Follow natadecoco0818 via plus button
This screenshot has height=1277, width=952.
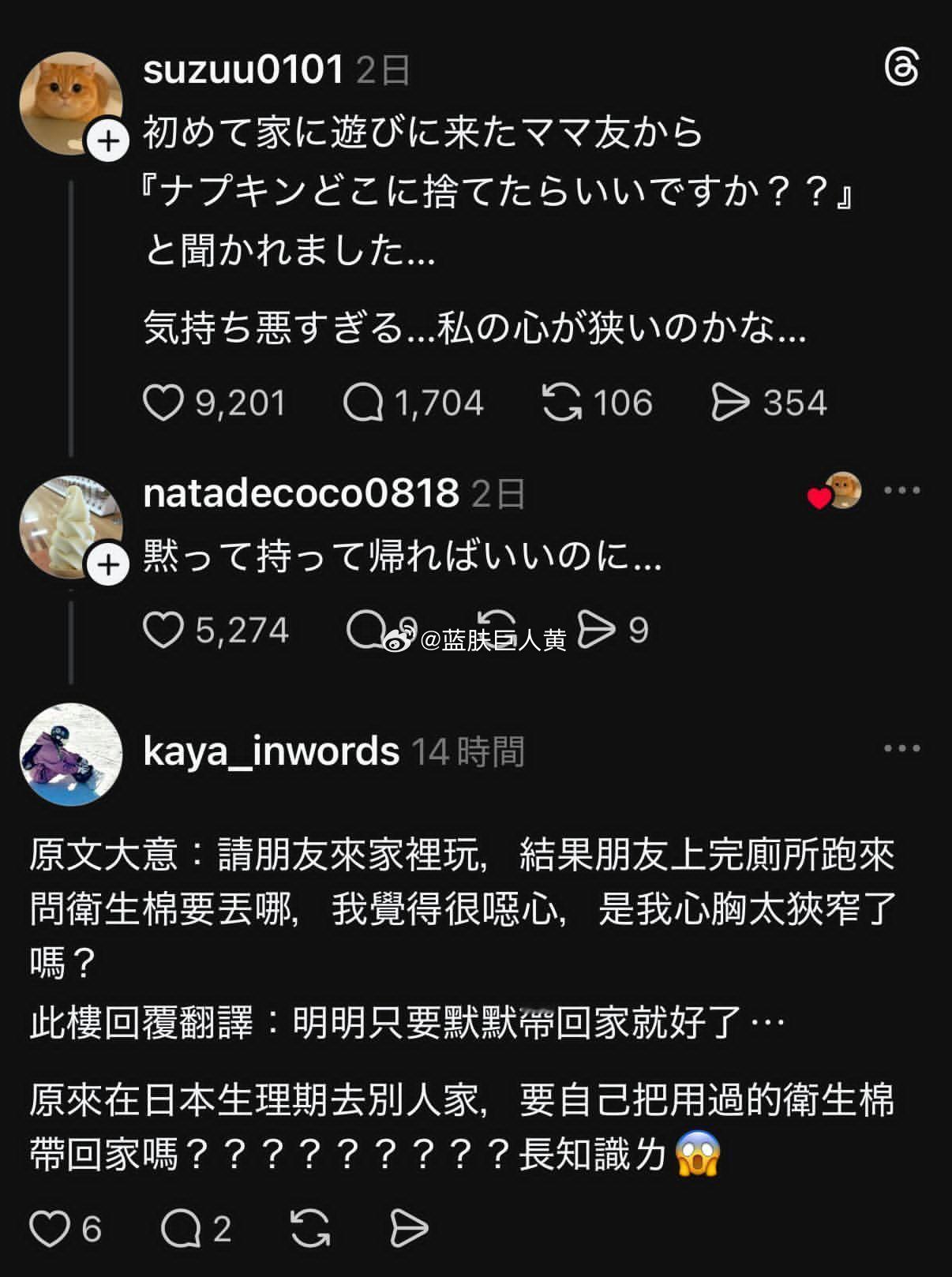(x=107, y=565)
